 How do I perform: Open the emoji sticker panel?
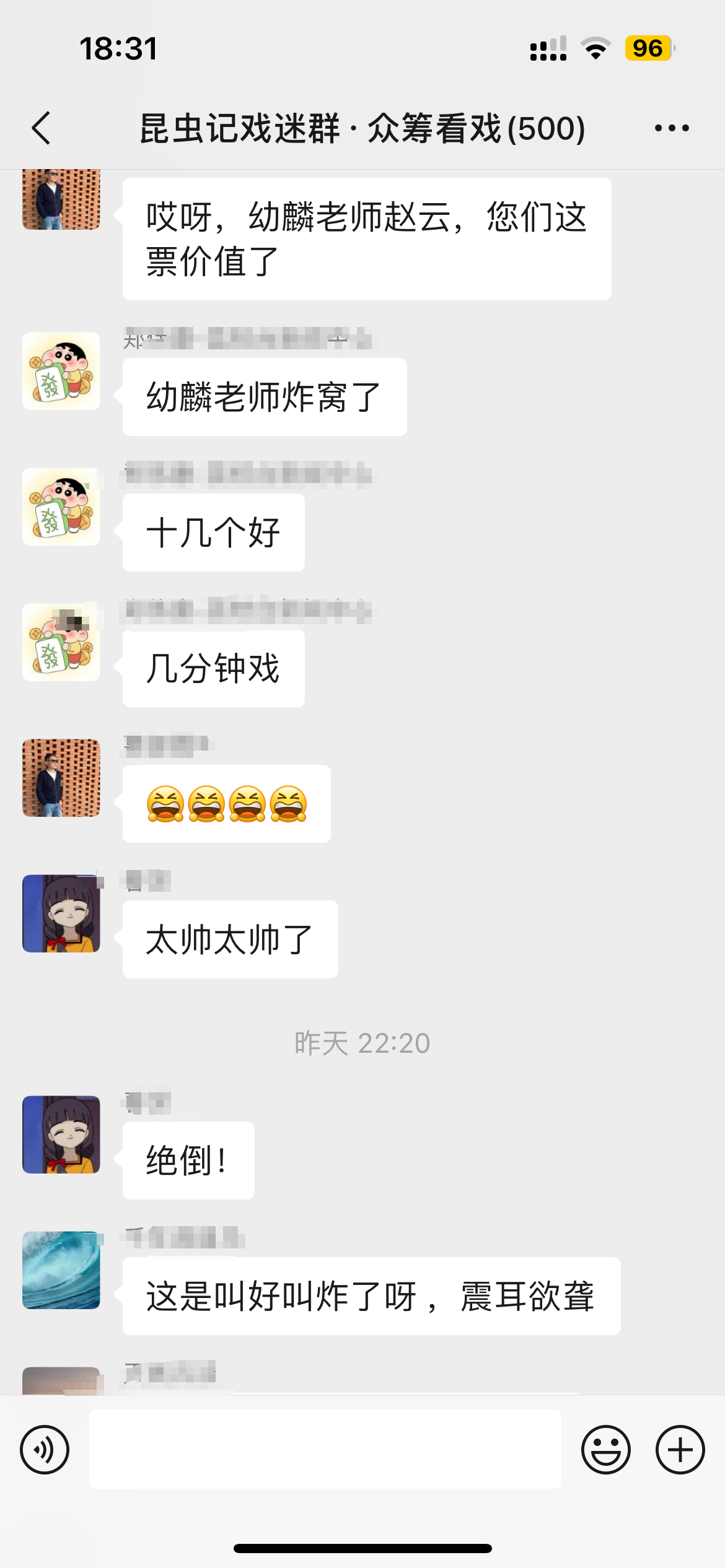click(x=605, y=1449)
